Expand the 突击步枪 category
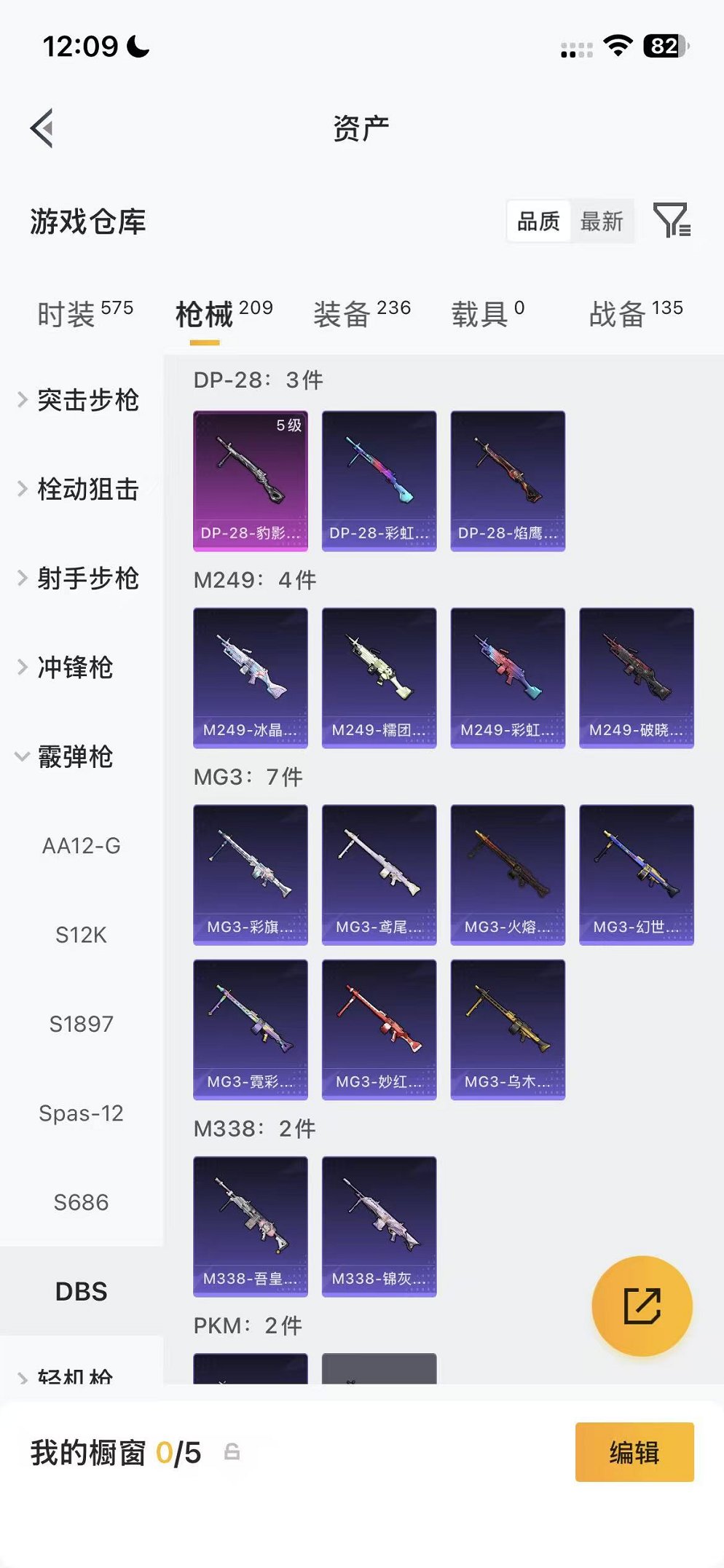Screen dimensions: 724x1568 pyautogui.click(x=79, y=400)
